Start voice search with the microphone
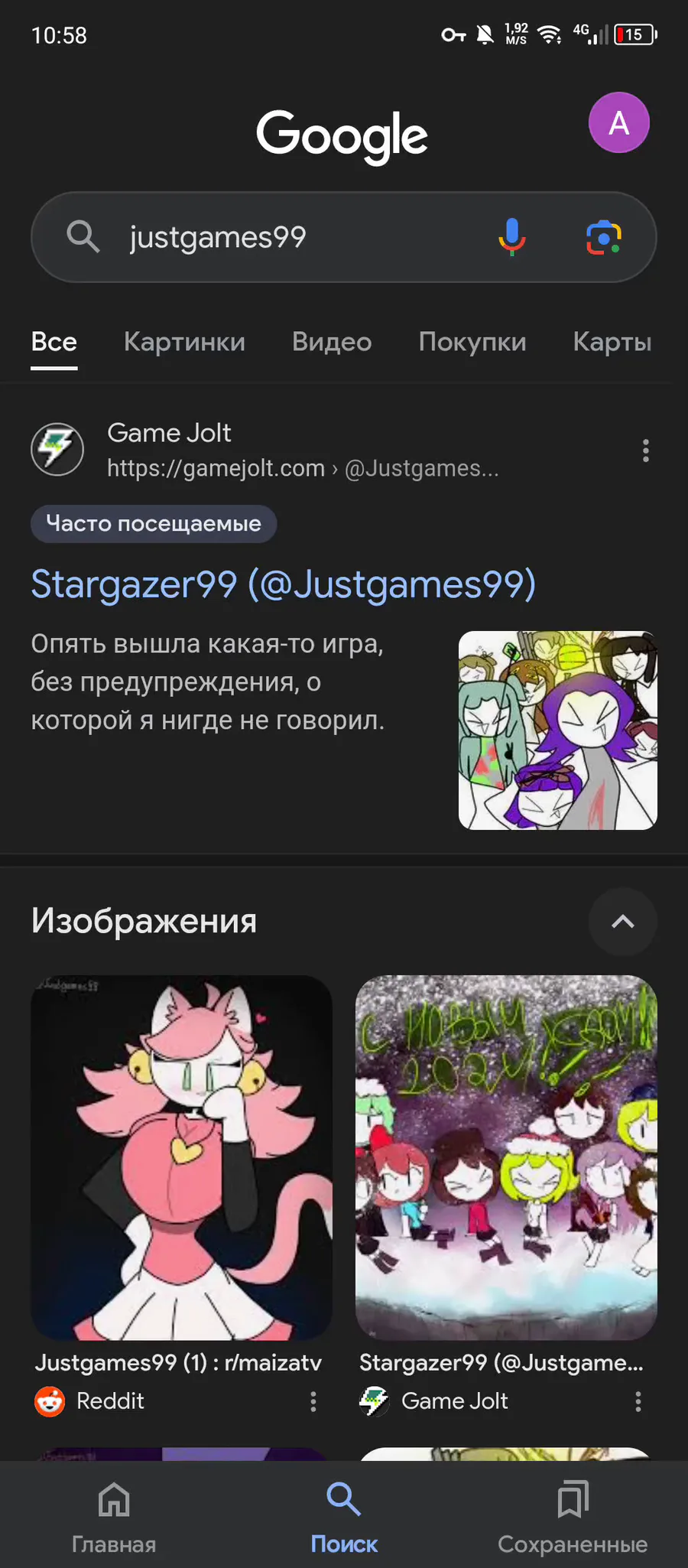 (x=512, y=237)
